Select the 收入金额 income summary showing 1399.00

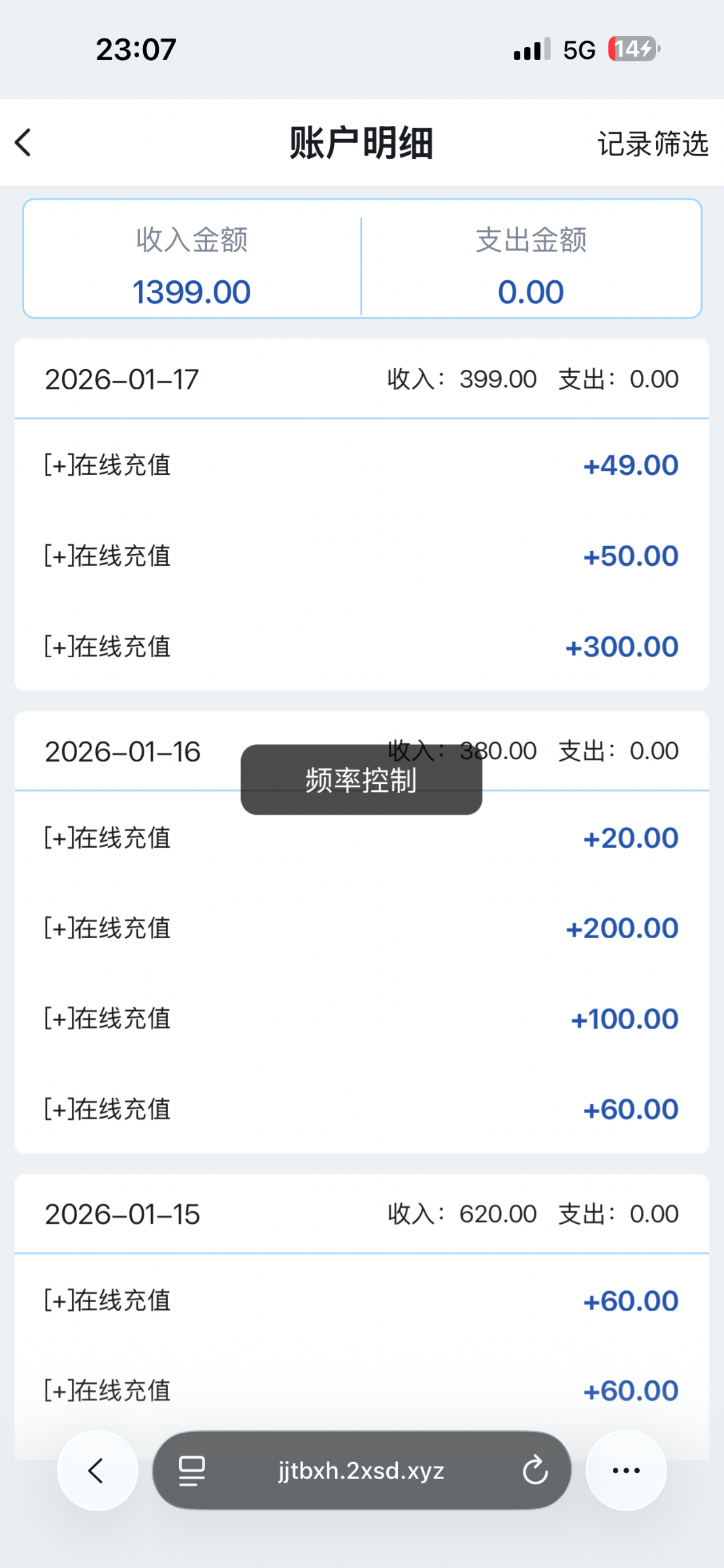pos(191,267)
